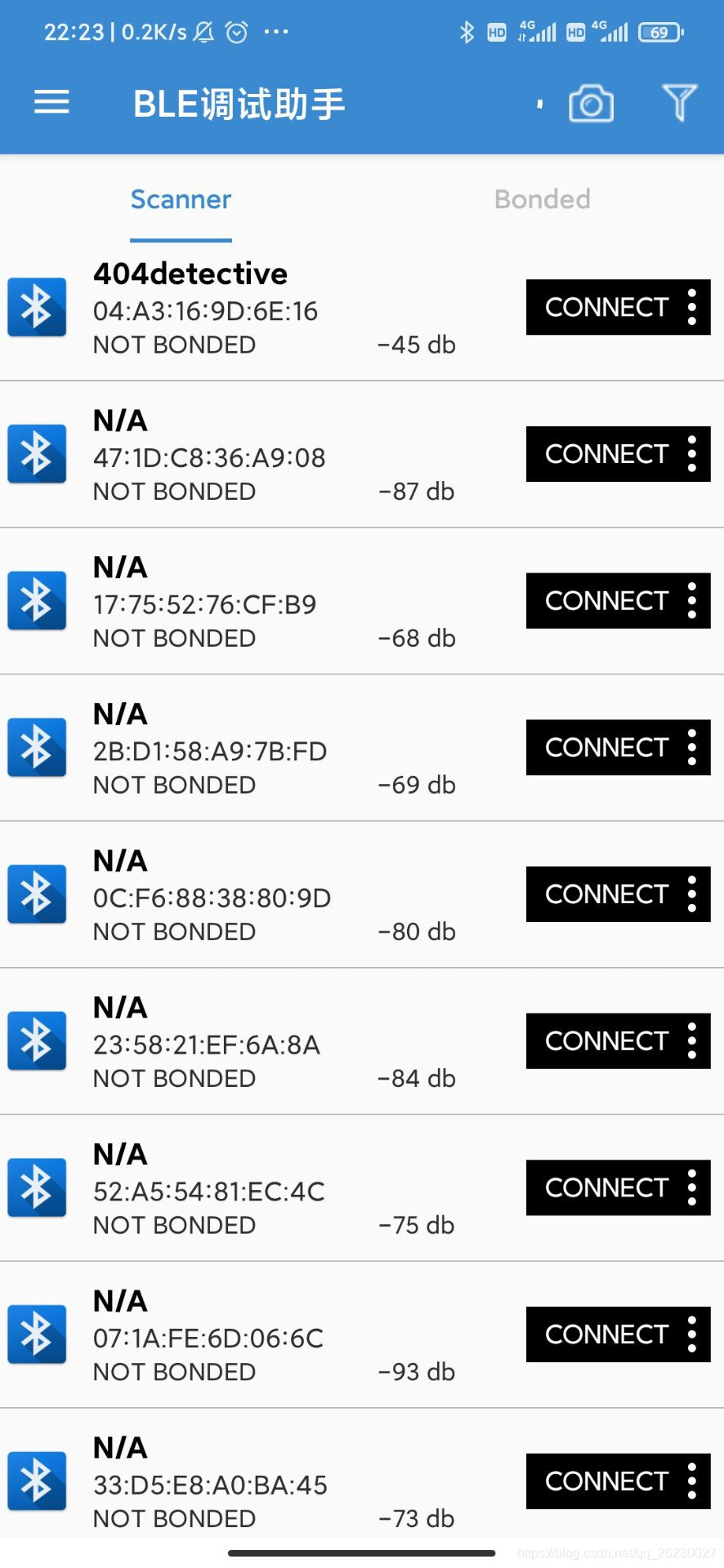The height and width of the screenshot is (1568, 724).
Task: Connect to device 17:75:52:76:CF:B9
Action: (x=606, y=601)
